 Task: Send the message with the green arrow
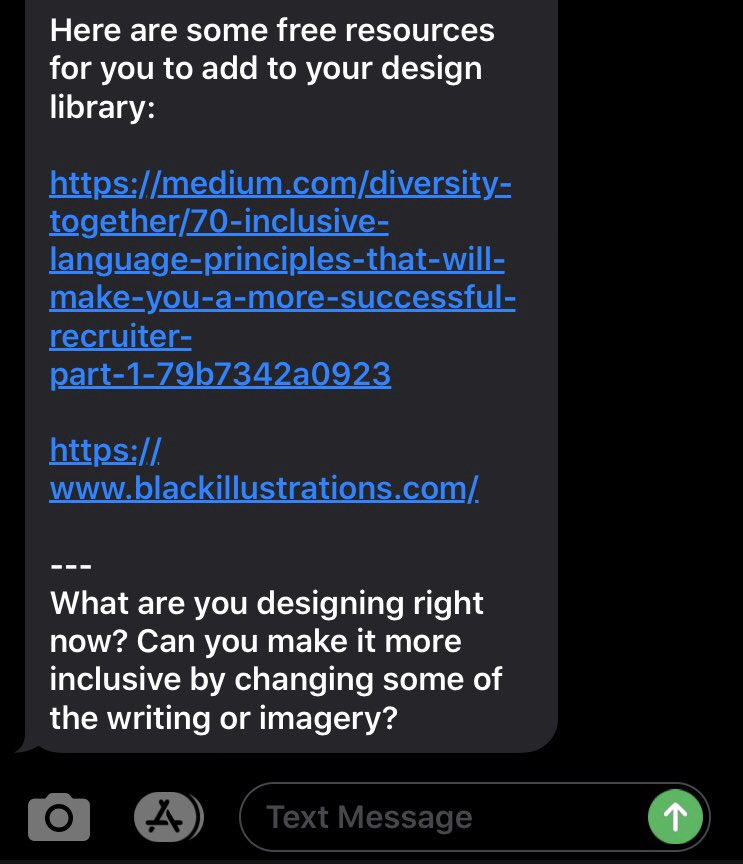click(x=675, y=817)
